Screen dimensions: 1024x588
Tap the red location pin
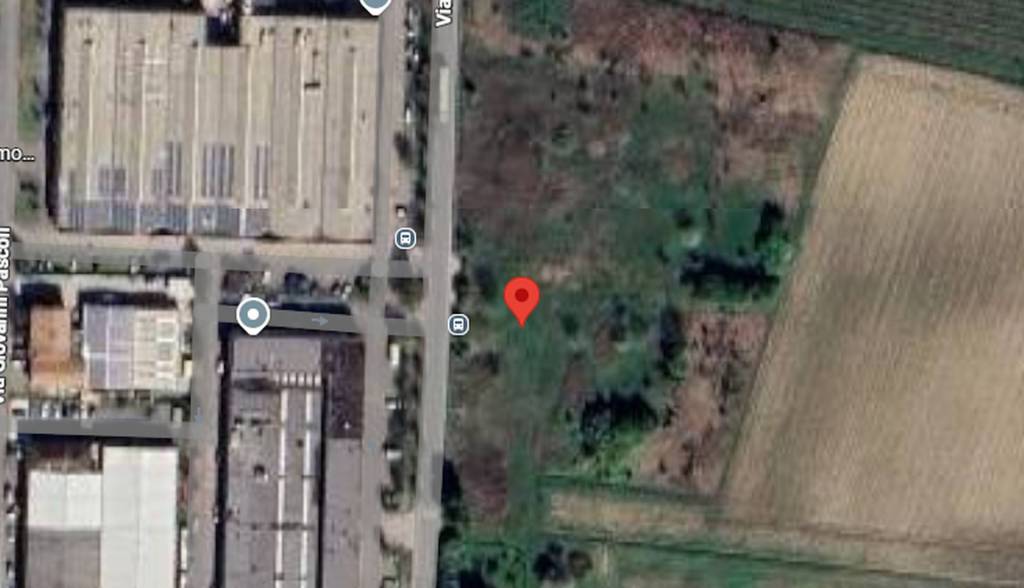[x=521, y=298]
